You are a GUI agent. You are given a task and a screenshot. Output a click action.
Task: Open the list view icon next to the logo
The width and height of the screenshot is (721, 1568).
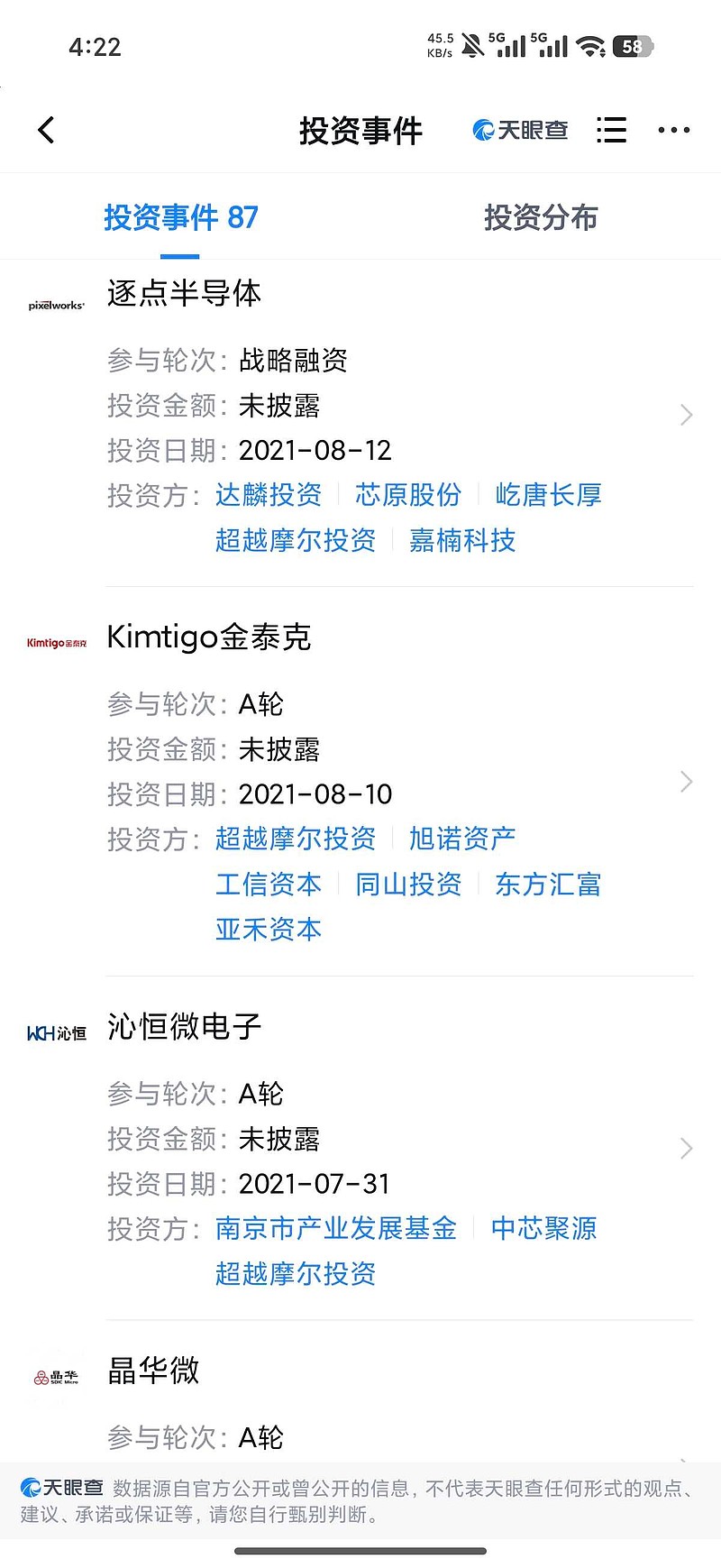(x=611, y=130)
